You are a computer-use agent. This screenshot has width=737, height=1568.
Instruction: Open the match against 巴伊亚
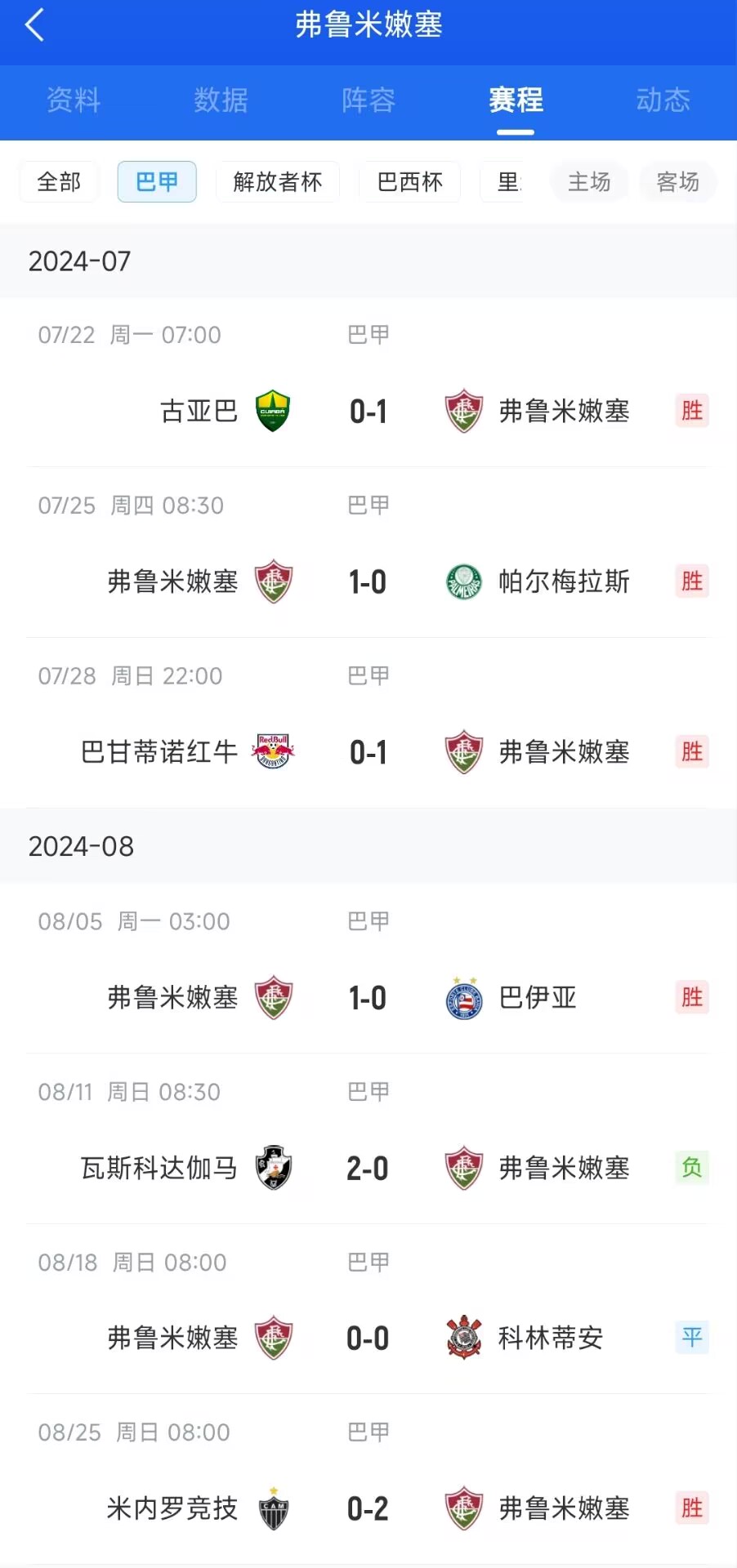point(368,969)
